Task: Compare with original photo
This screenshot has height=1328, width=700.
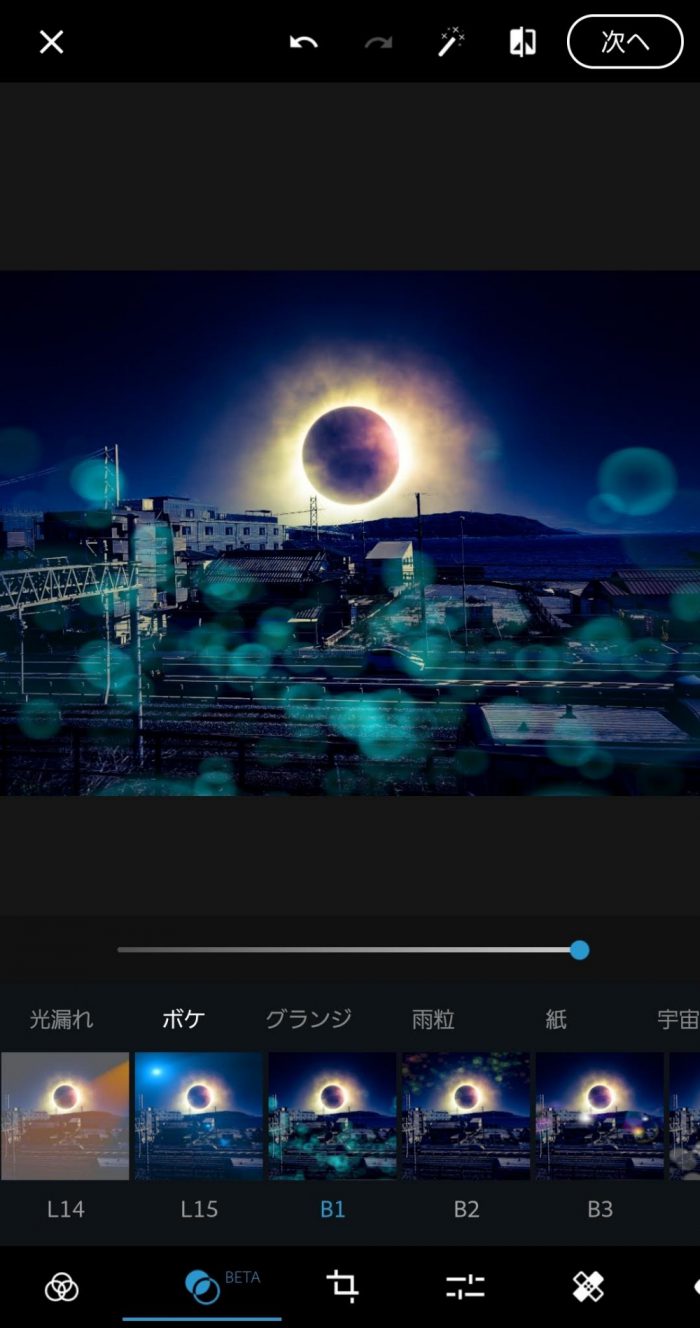Action: click(x=522, y=42)
